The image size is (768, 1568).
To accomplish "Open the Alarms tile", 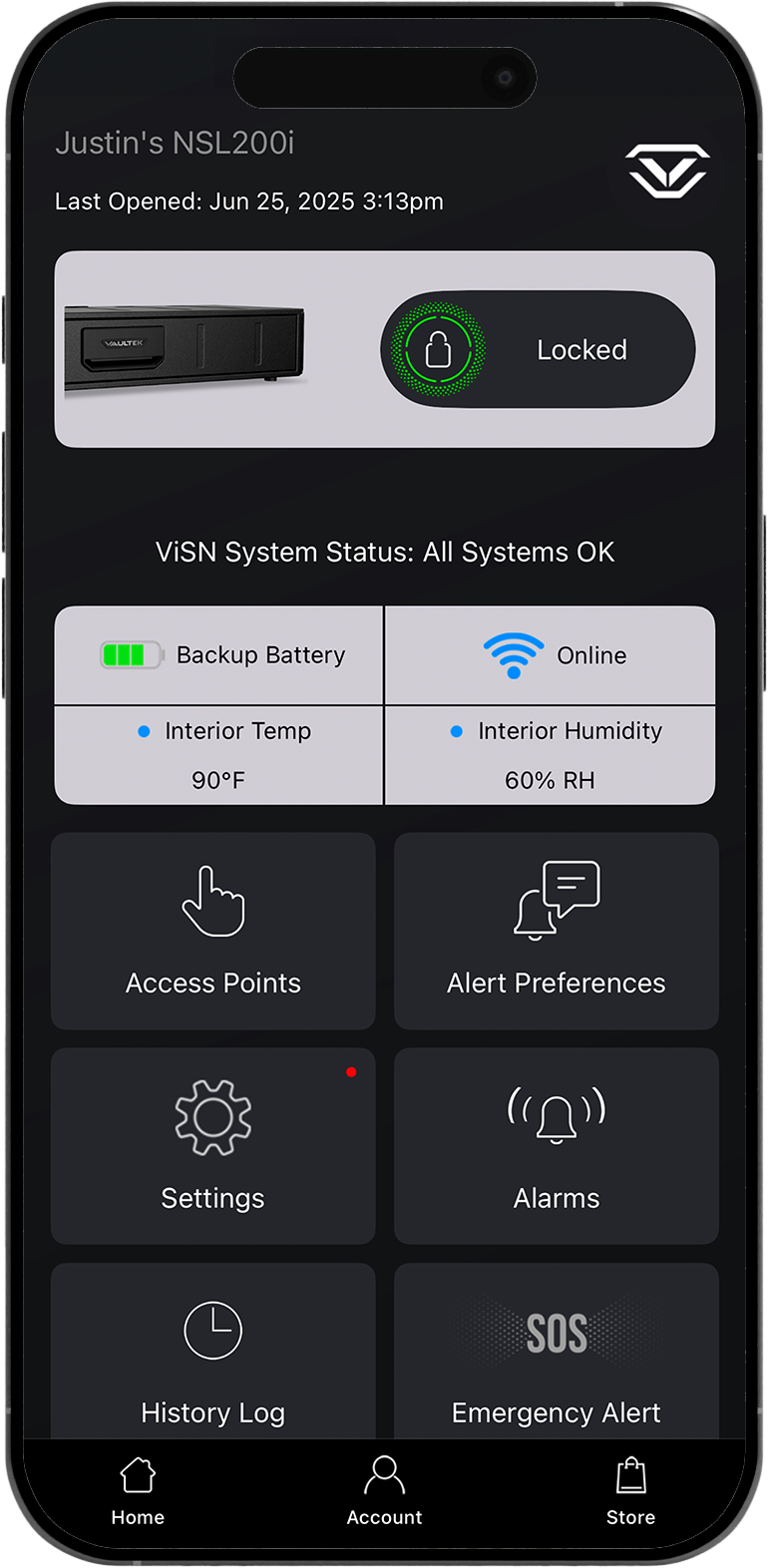I will (x=557, y=1145).
